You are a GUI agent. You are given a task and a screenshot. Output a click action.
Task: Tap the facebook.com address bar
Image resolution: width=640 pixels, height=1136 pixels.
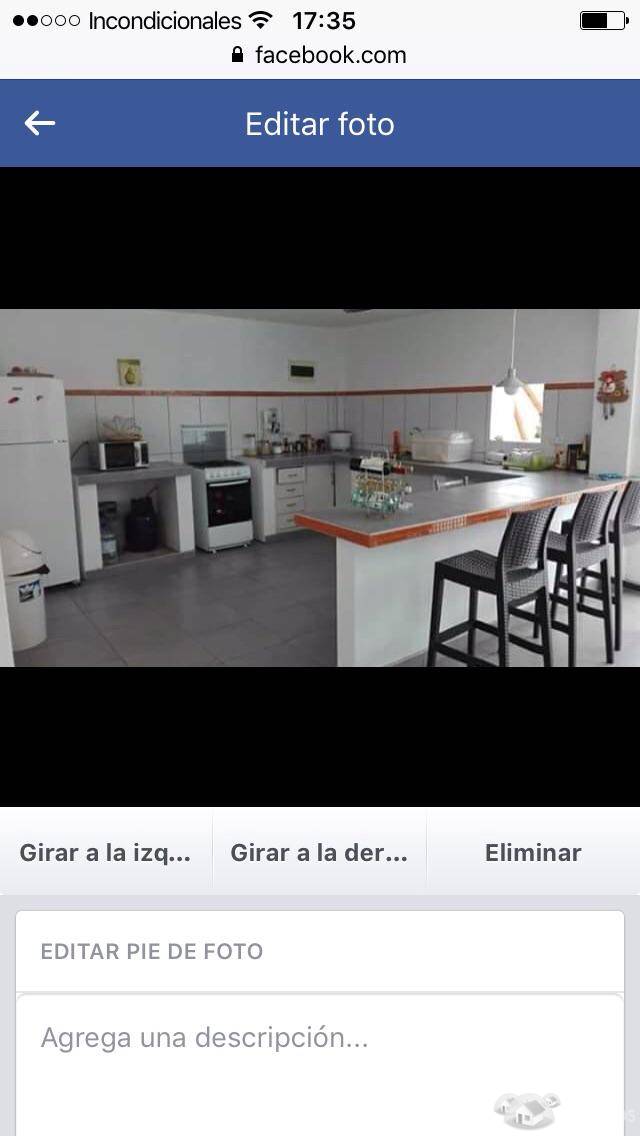tap(319, 55)
